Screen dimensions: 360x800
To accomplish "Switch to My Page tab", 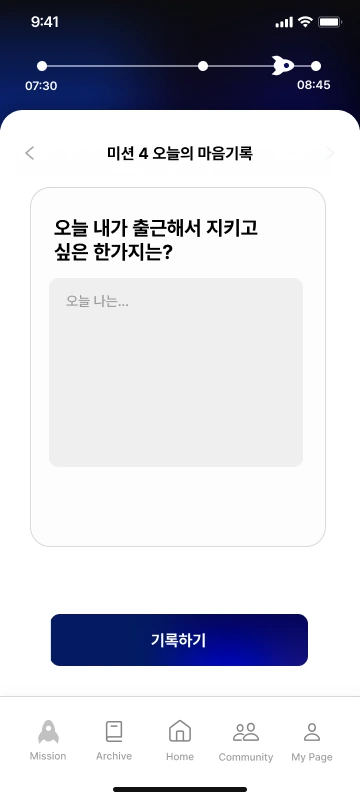I will pos(312,740).
